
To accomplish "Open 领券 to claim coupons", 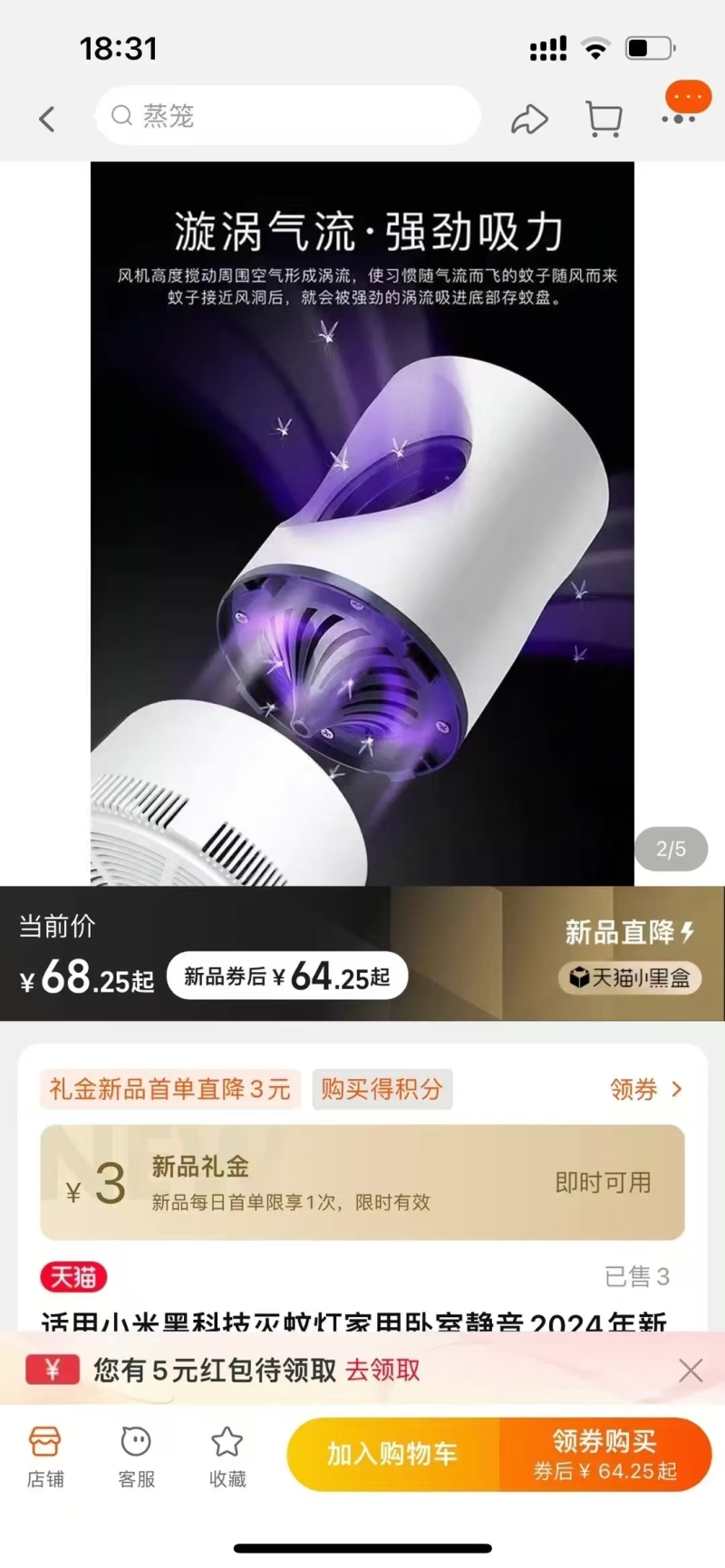I will [645, 1090].
